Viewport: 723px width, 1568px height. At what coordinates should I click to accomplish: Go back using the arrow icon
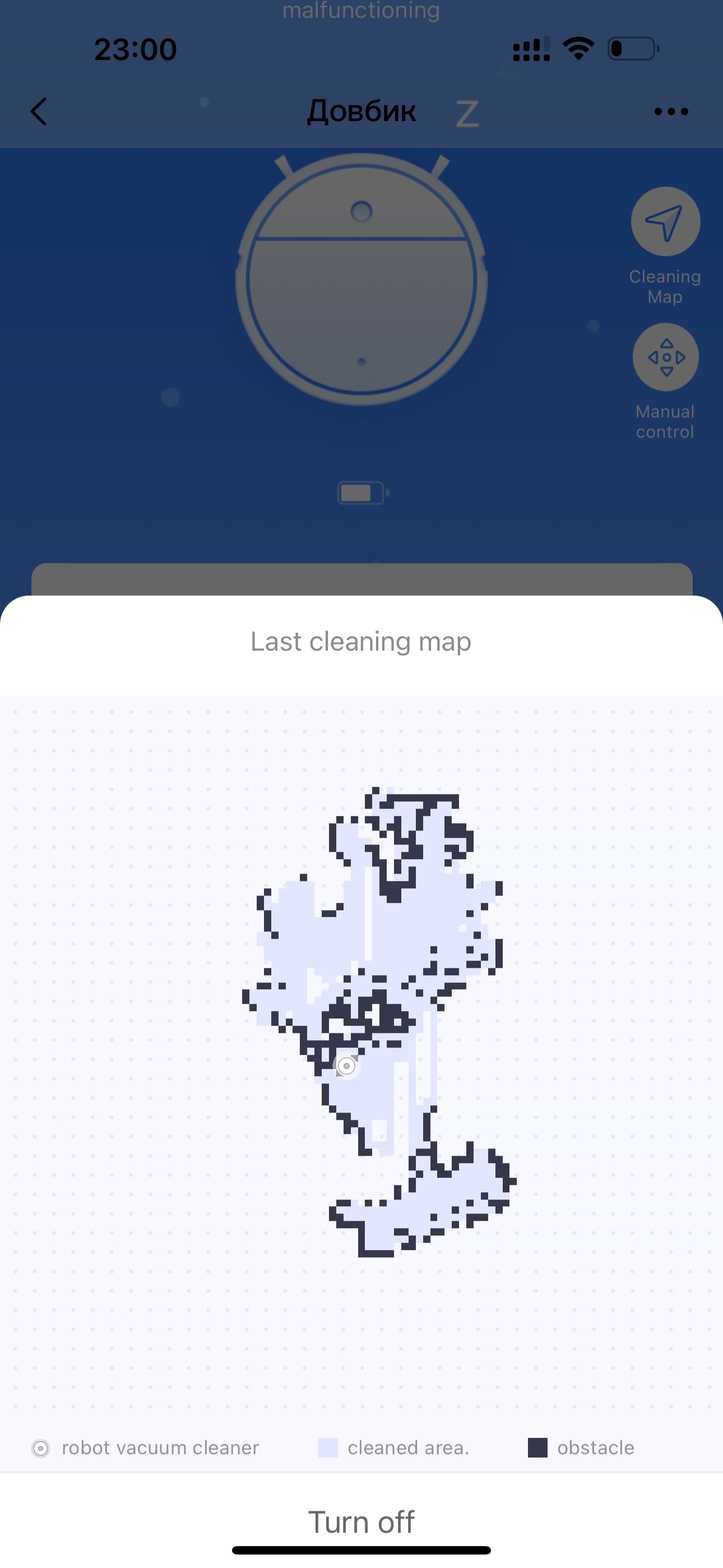(39, 112)
